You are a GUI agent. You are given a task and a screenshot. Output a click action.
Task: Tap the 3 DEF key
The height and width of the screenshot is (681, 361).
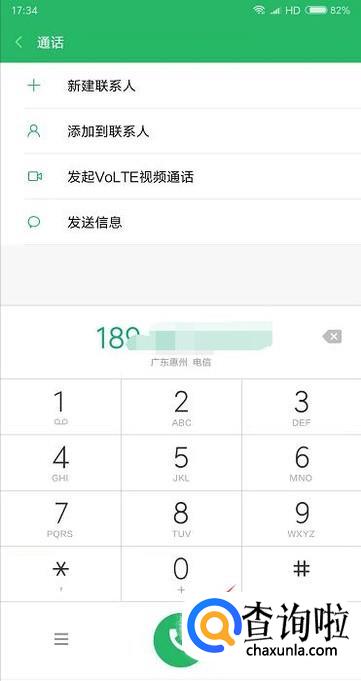pos(301,407)
